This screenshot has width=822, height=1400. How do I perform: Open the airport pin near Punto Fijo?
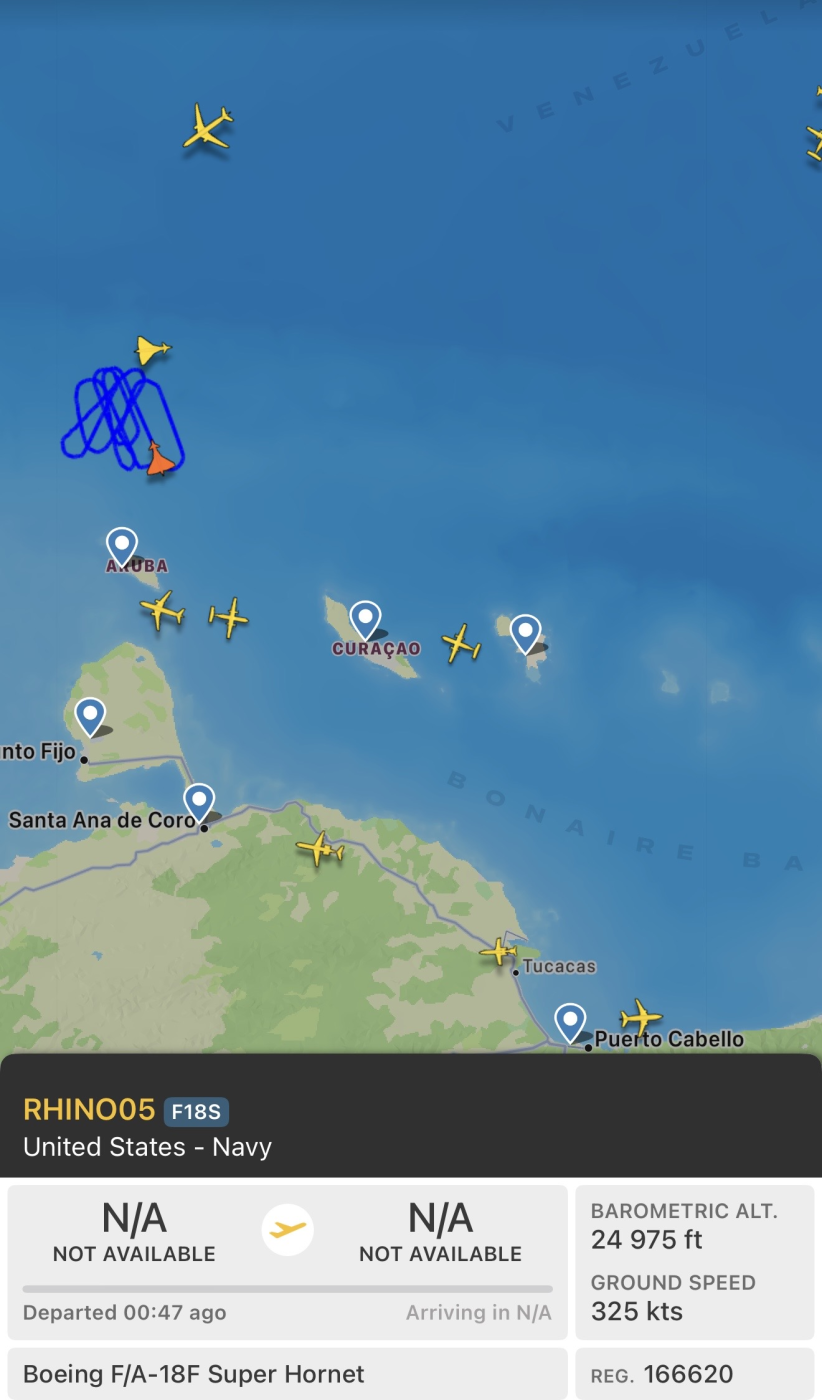tap(90, 716)
